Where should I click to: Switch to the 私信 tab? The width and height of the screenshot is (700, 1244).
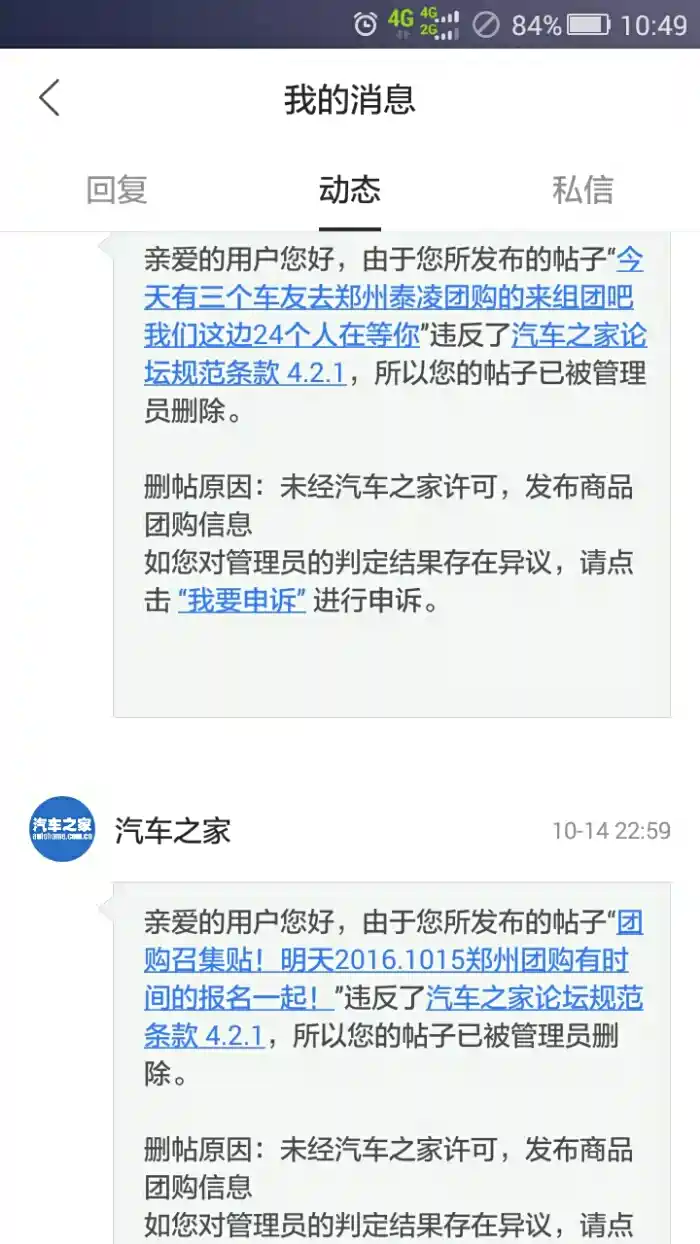pos(583,189)
